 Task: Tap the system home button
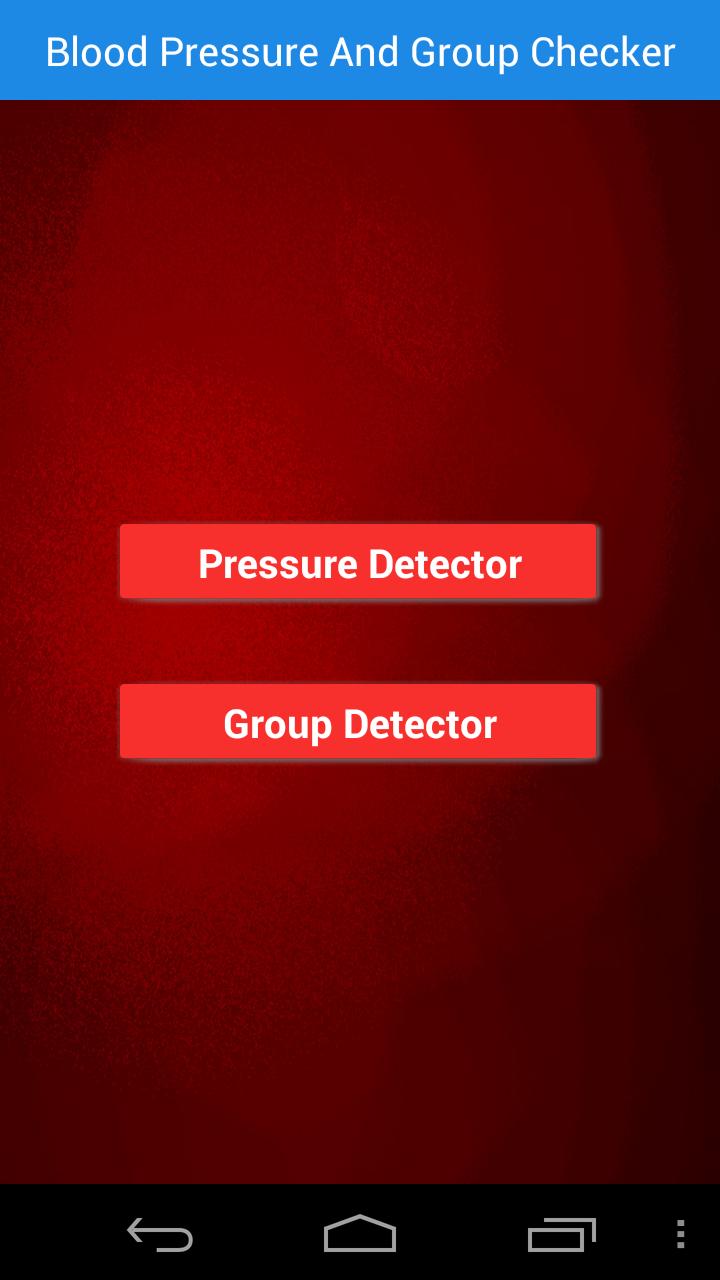(x=360, y=1234)
